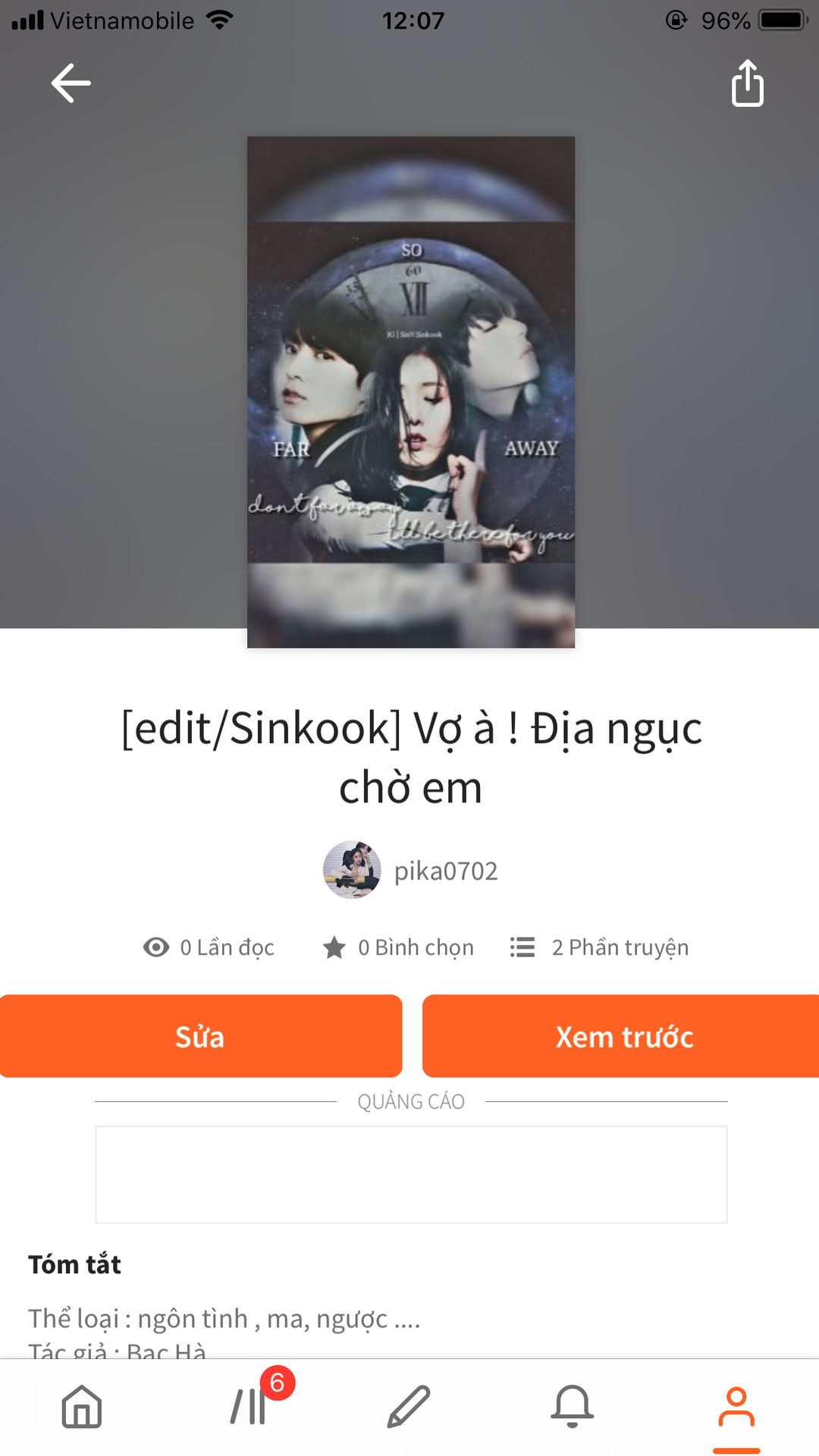Switch to the Home tab

coord(82,1407)
